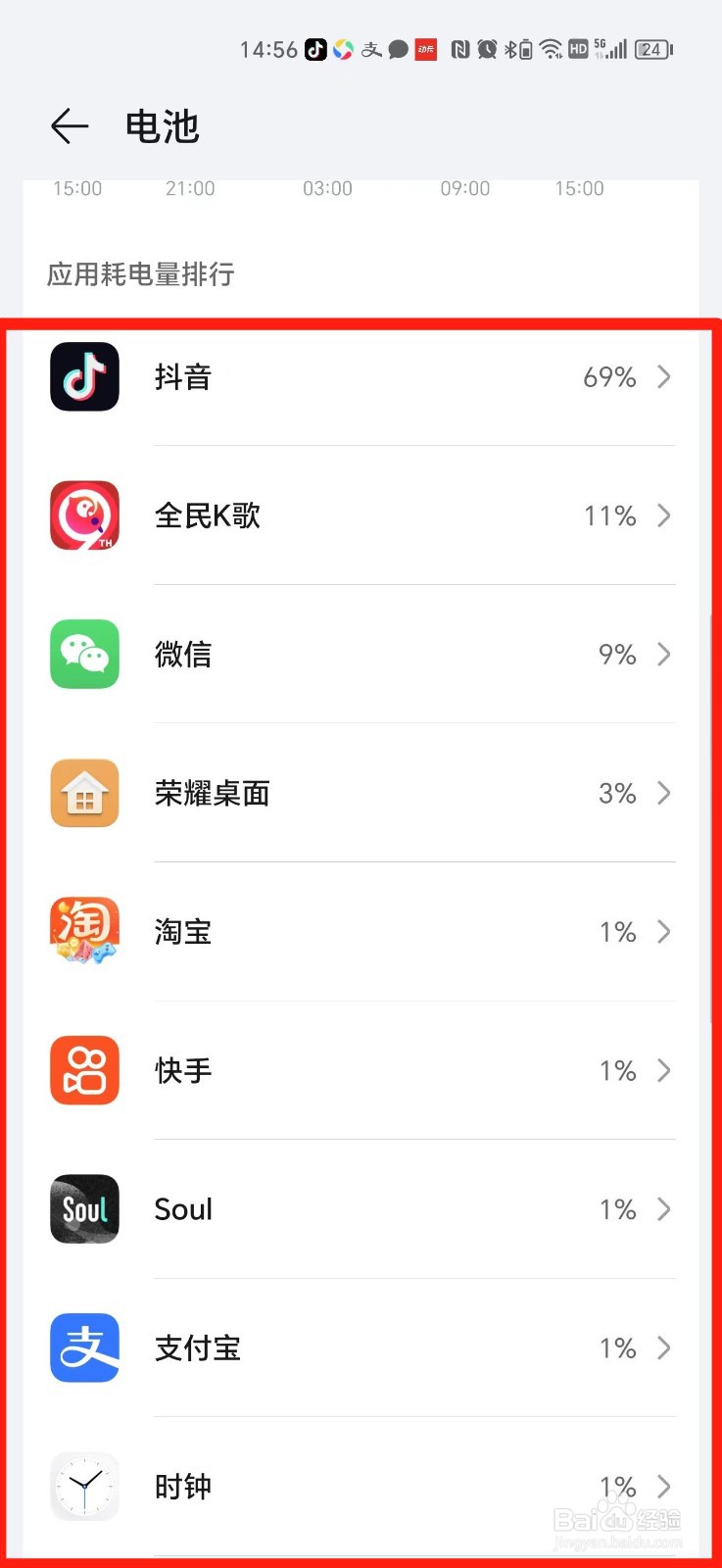722x1568 pixels.
Task: Tap the 荣耀桌面 launcher icon
Action: 84,793
